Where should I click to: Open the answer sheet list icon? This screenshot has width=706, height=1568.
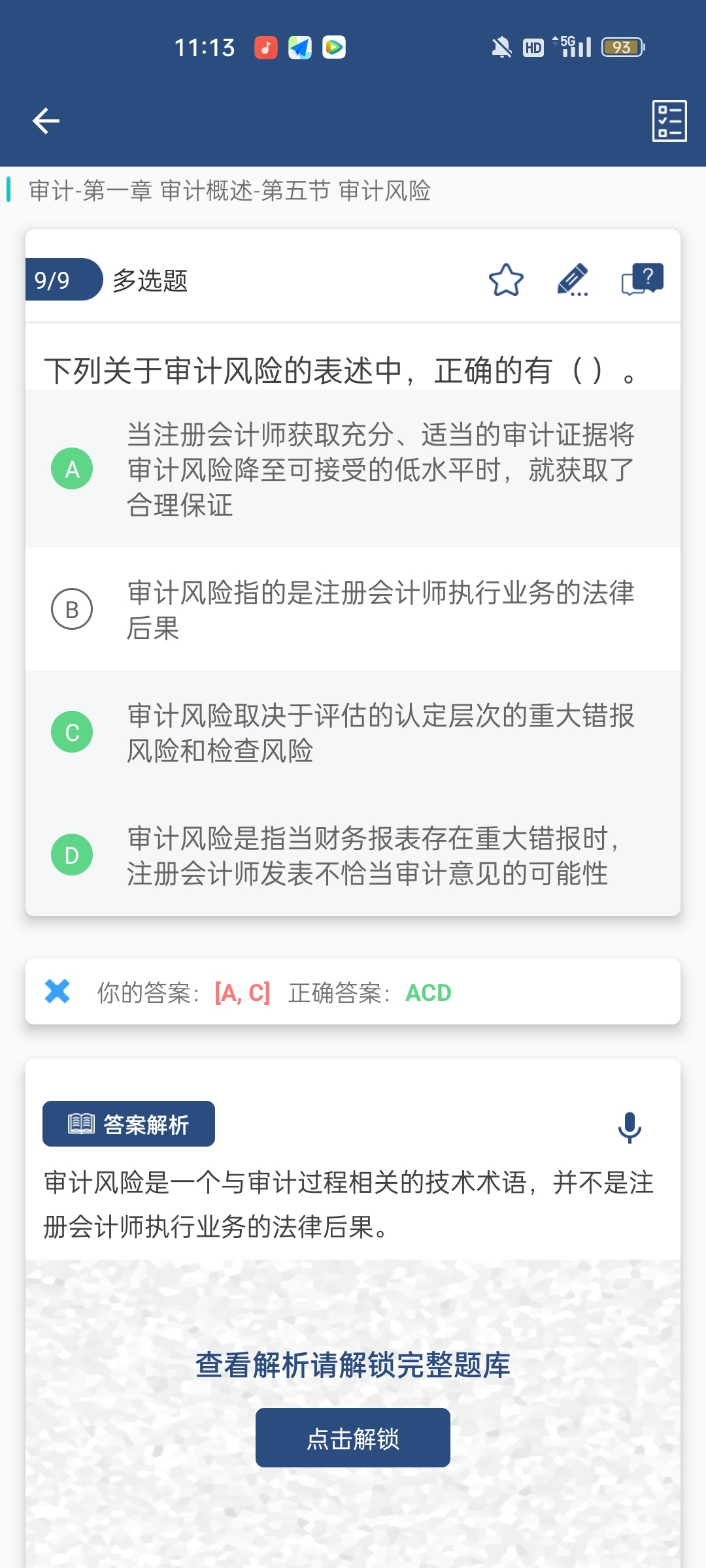pos(669,121)
